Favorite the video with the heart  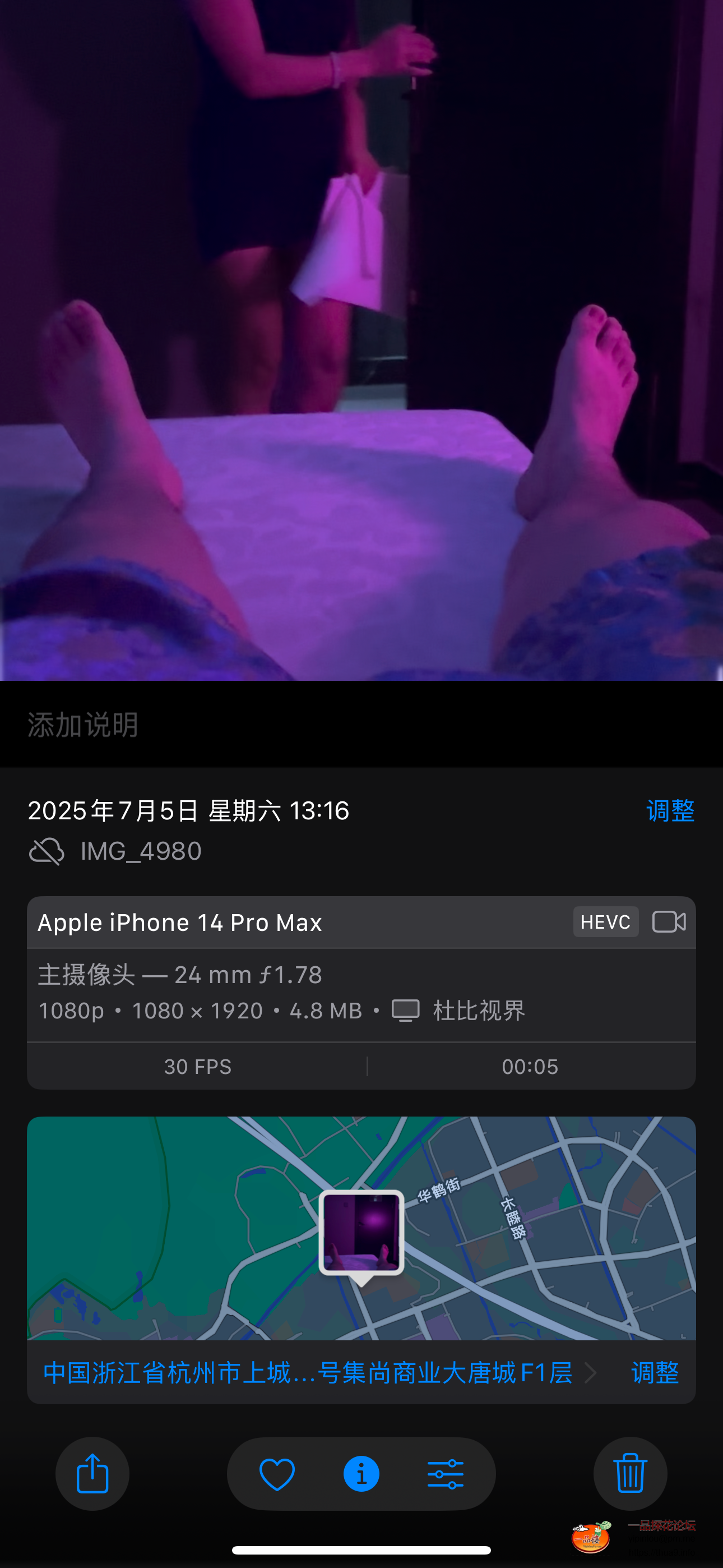pyautogui.click(x=277, y=1474)
